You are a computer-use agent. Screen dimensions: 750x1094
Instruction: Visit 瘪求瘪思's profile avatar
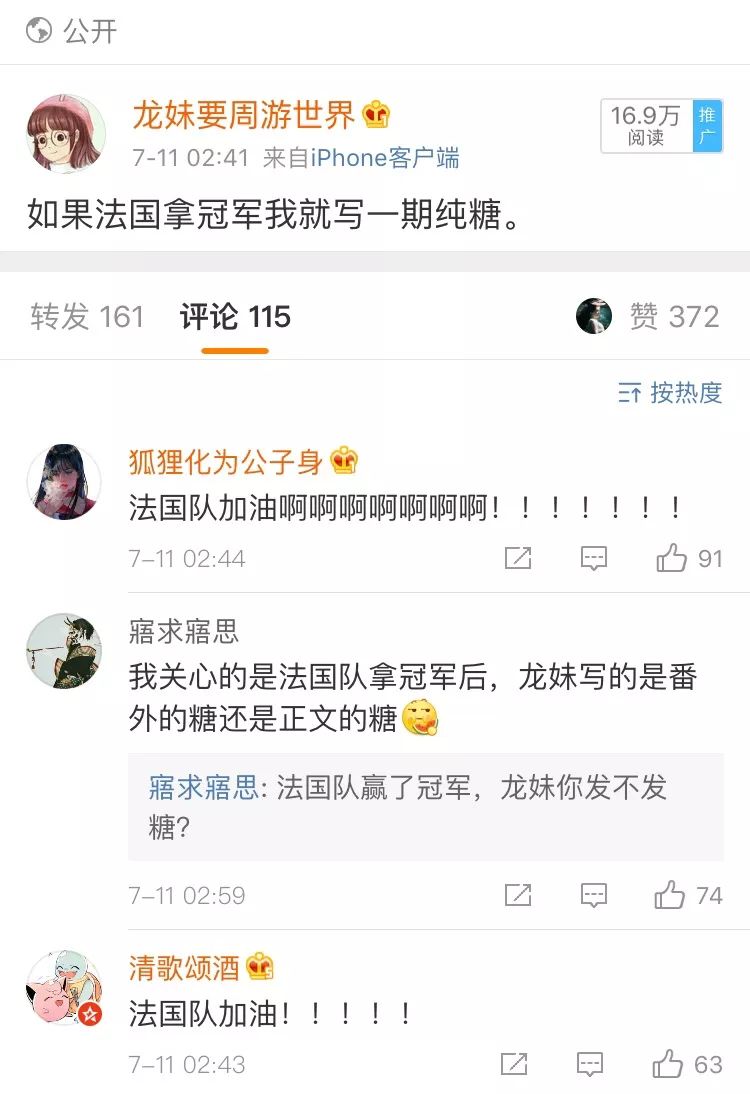[x=64, y=650]
